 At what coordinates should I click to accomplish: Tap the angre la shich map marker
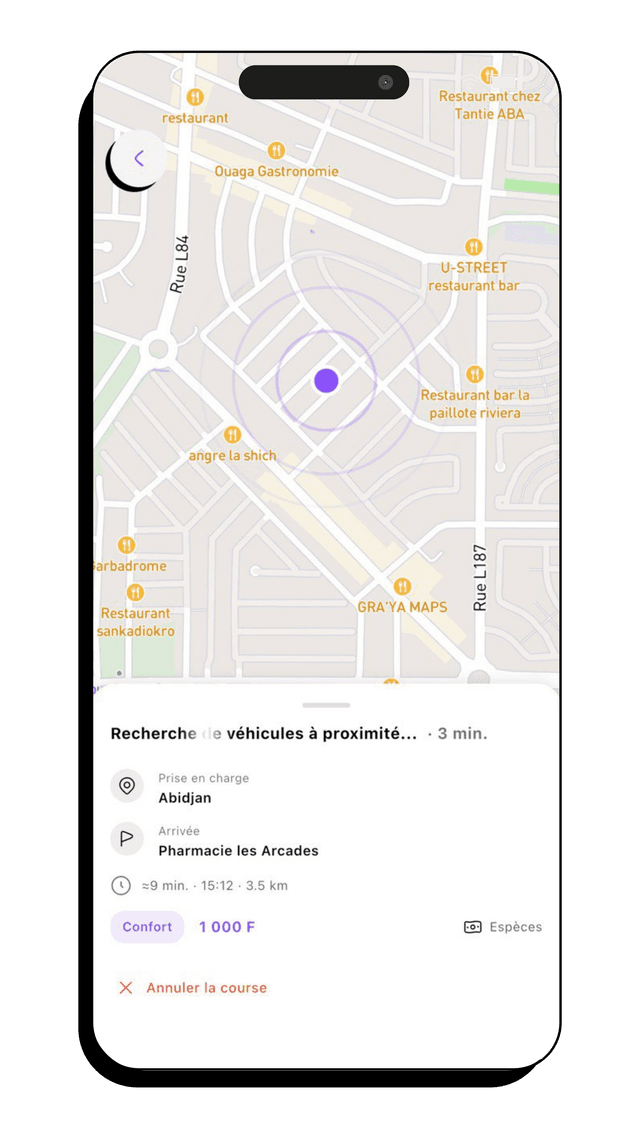pyautogui.click(x=232, y=435)
